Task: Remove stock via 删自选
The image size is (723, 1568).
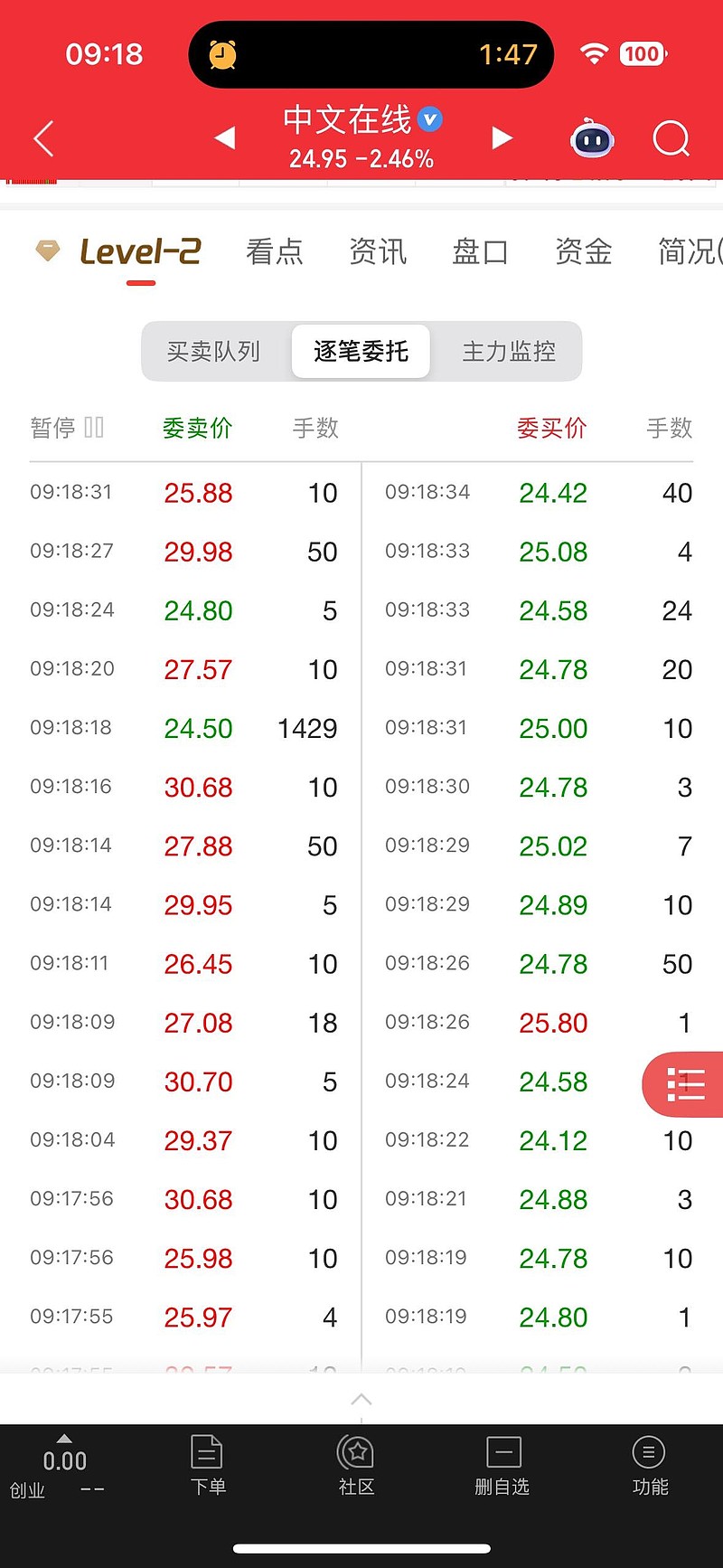Action: pos(502,1466)
